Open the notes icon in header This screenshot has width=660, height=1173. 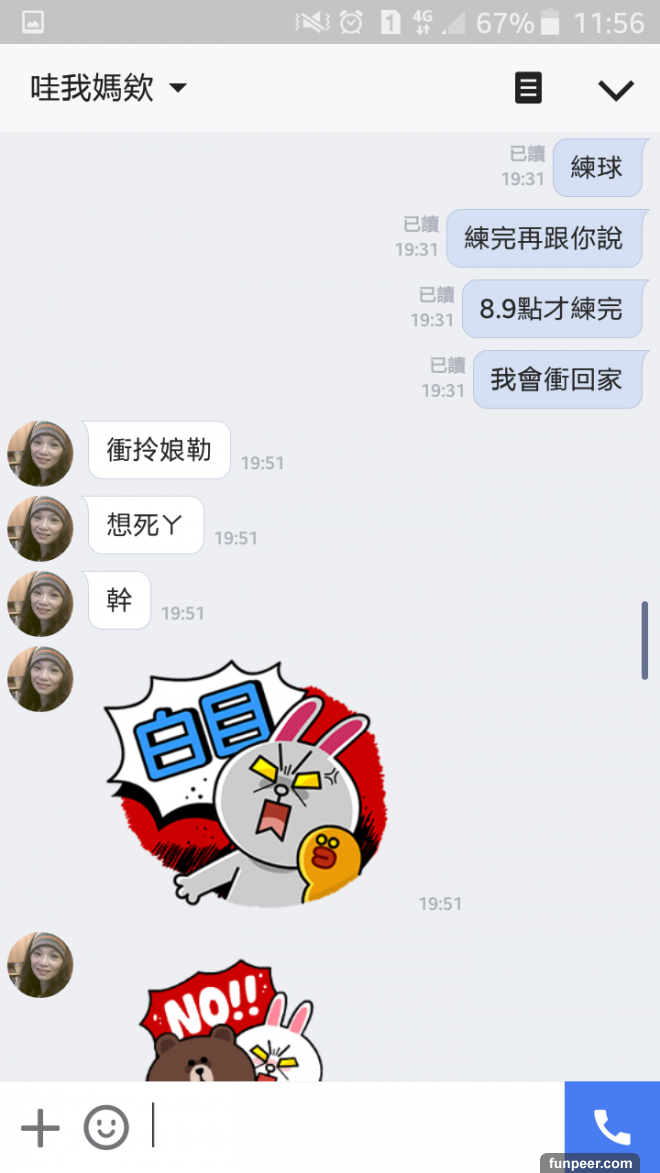(x=528, y=89)
